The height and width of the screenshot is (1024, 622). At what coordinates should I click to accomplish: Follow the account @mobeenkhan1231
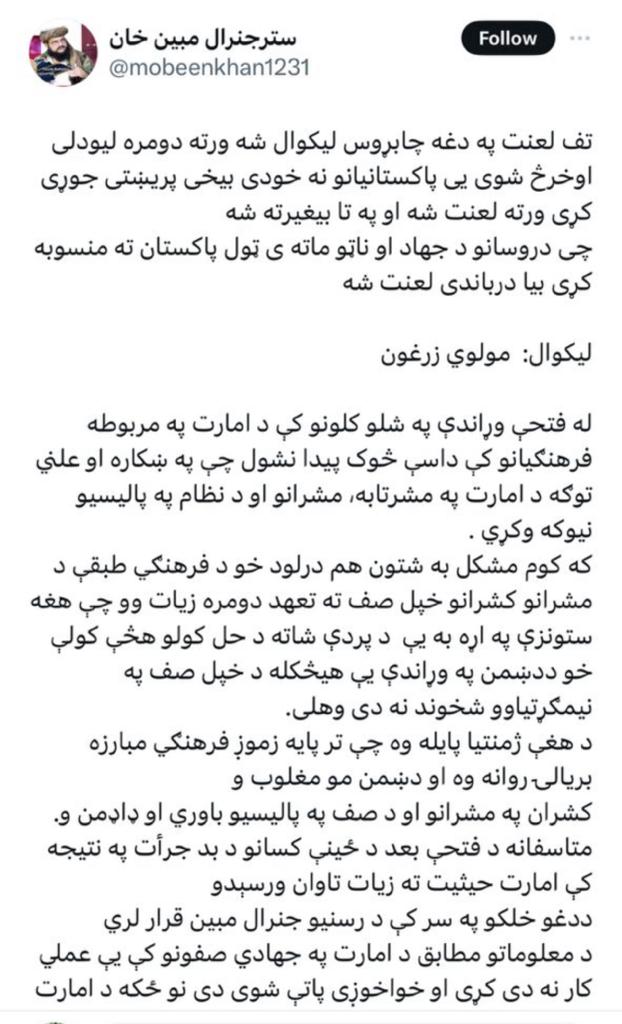(x=507, y=38)
